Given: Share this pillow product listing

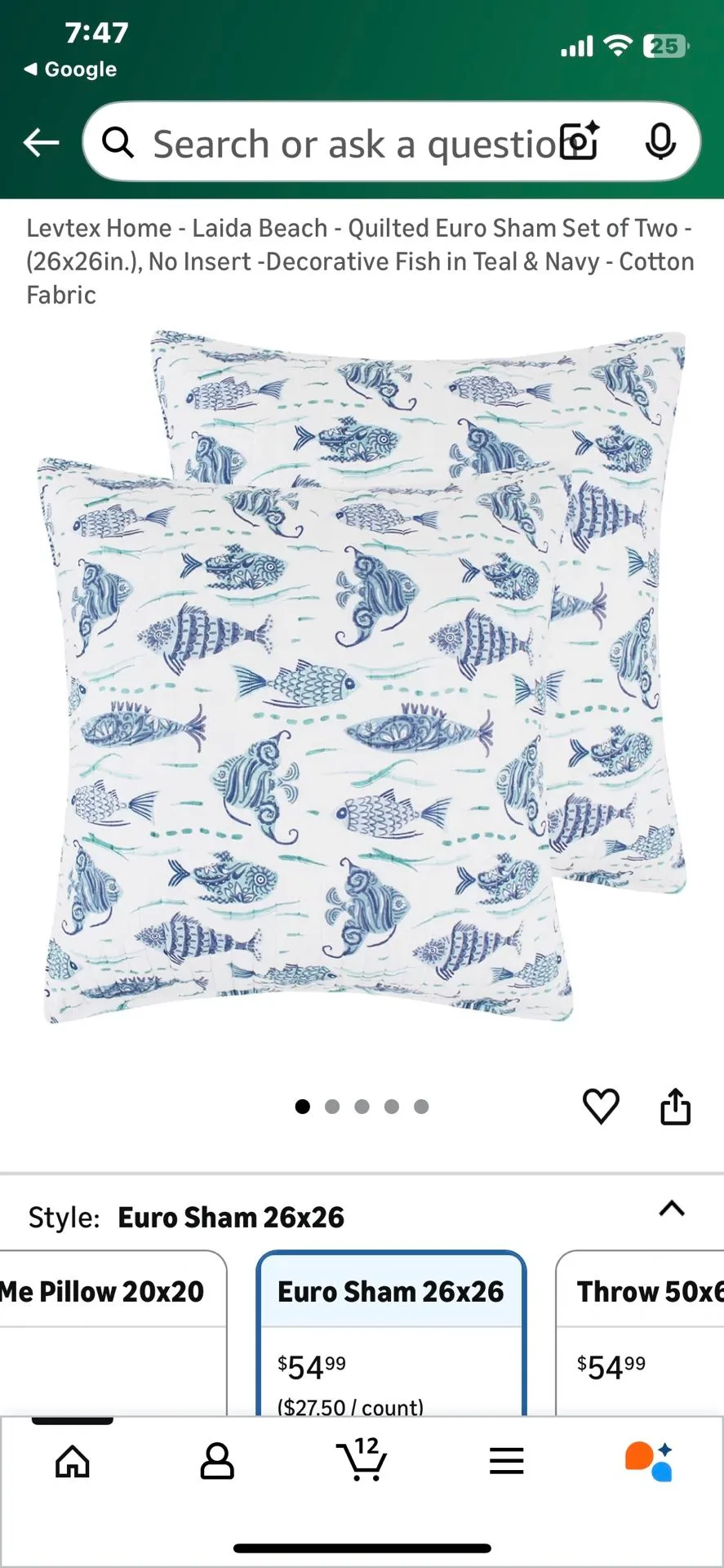Looking at the screenshot, I should pos(675,1107).
